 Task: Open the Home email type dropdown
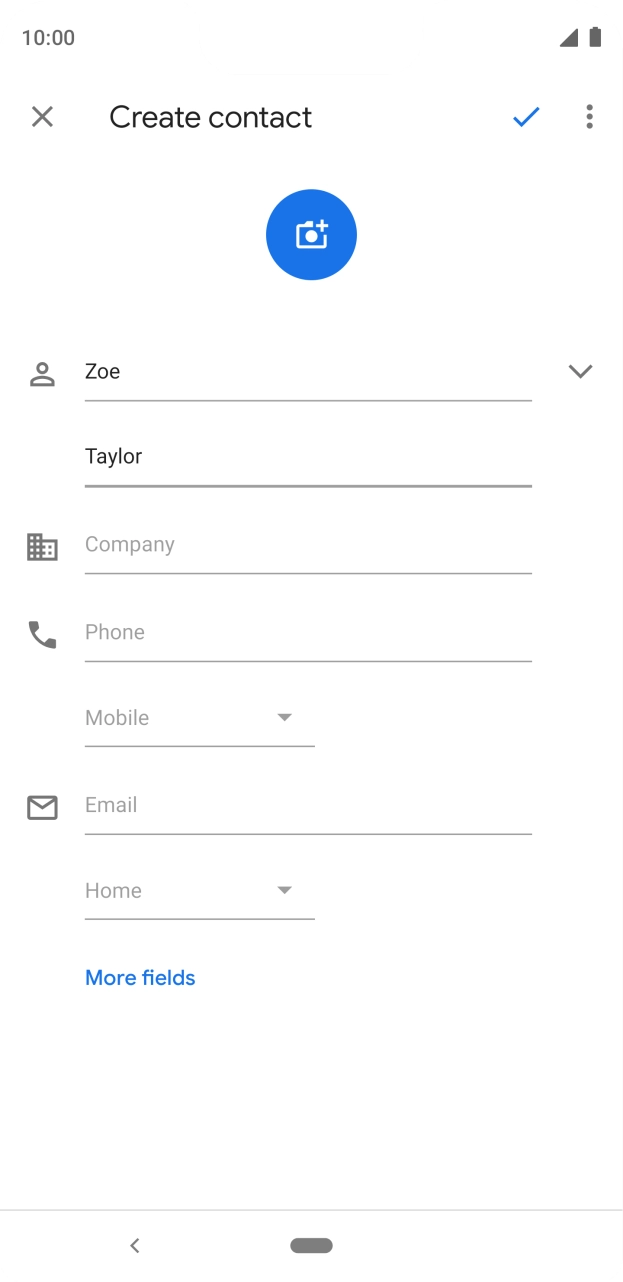[200, 891]
